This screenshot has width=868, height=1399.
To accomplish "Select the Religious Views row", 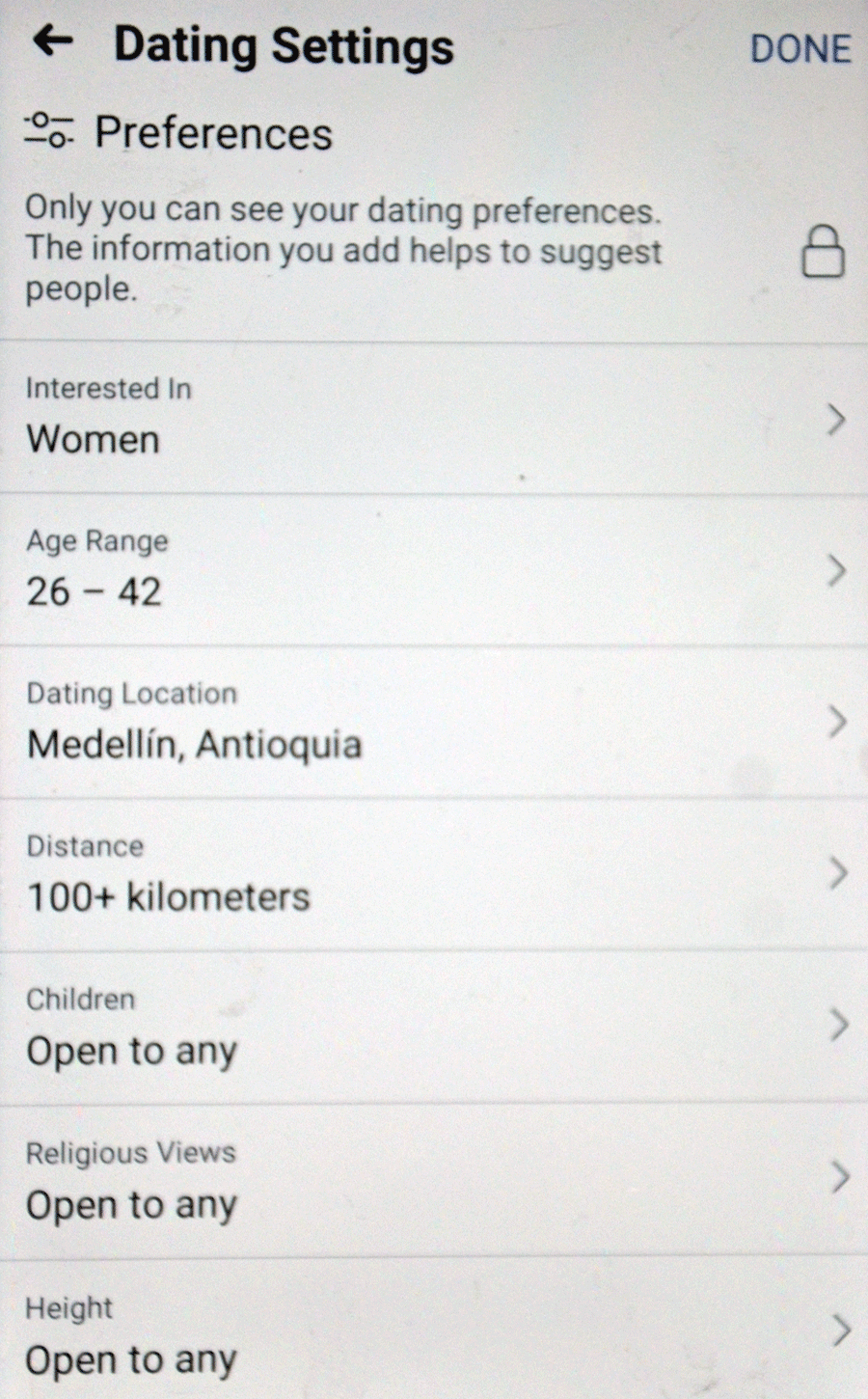I will click(434, 1179).
